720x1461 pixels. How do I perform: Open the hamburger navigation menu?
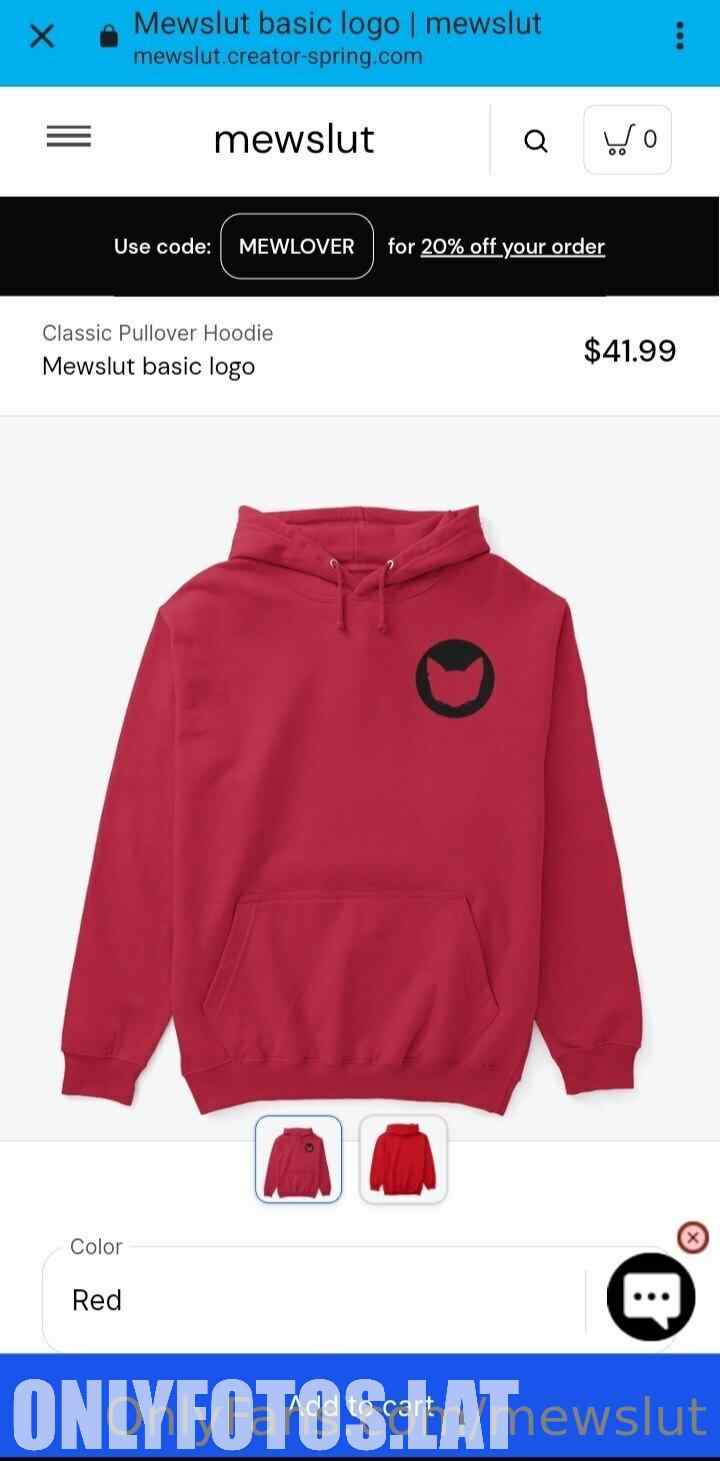pos(68,137)
